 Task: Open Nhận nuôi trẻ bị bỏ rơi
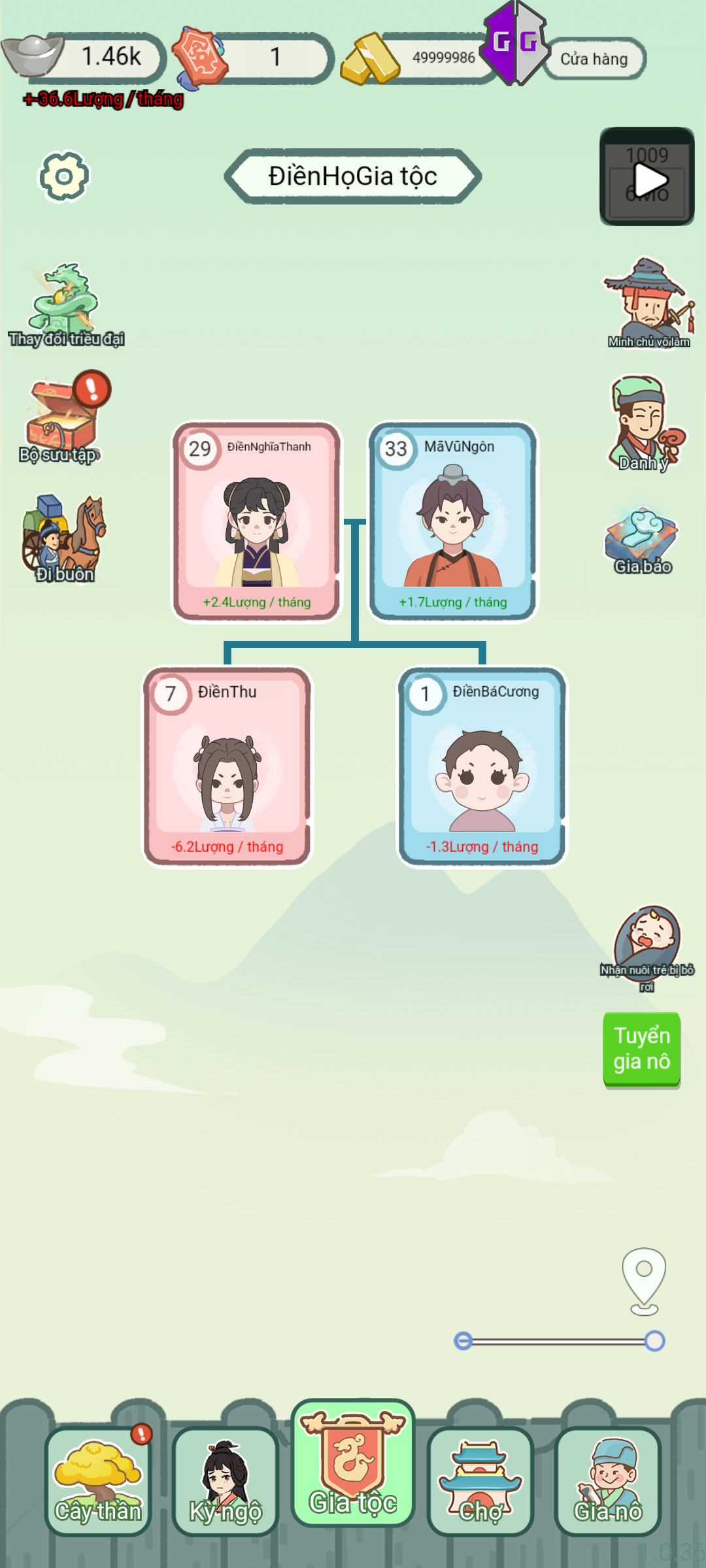click(647, 946)
